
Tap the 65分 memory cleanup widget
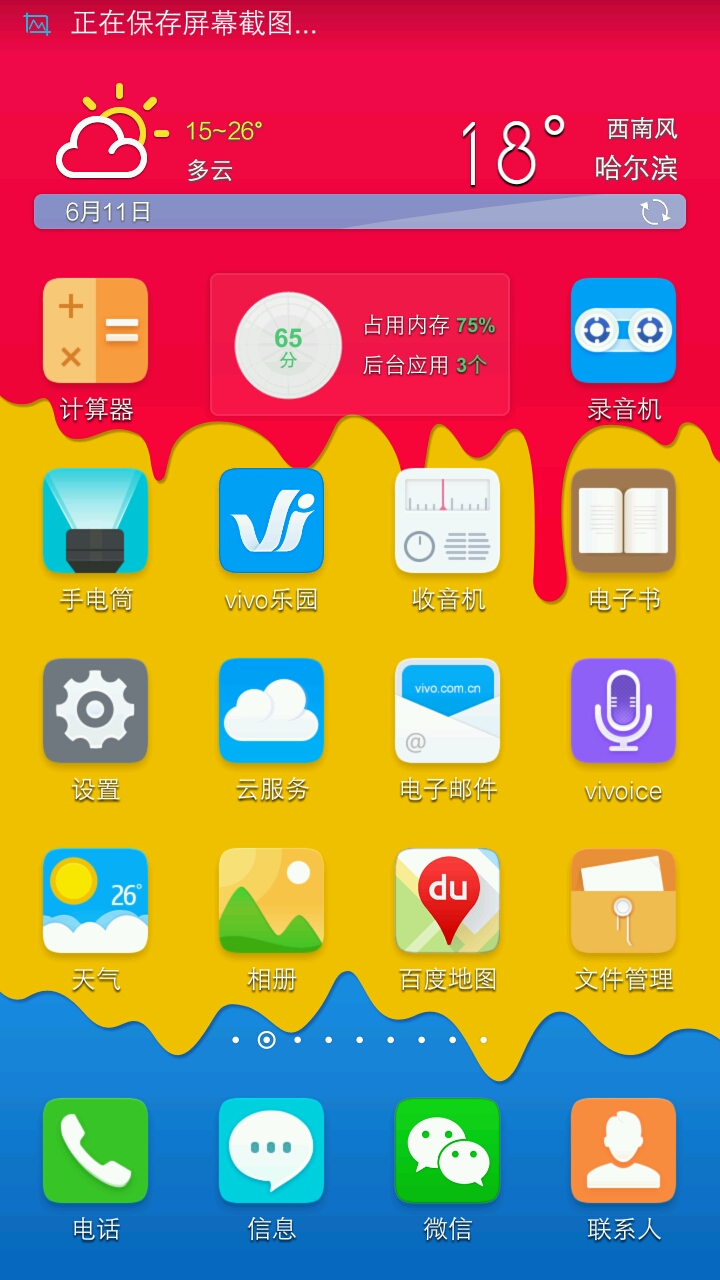[x=288, y=345]
